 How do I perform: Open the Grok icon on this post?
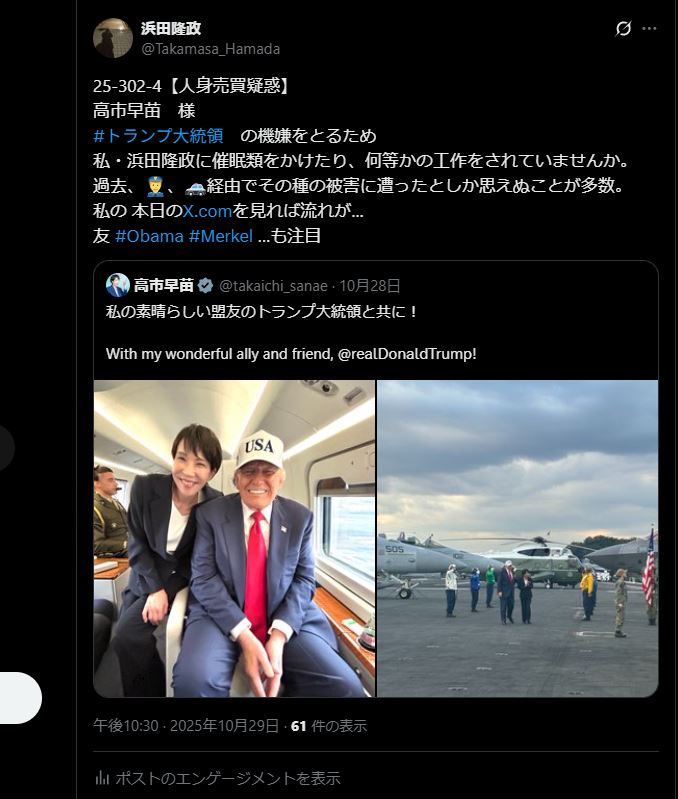pyautogui.click(x=623, y=29)
